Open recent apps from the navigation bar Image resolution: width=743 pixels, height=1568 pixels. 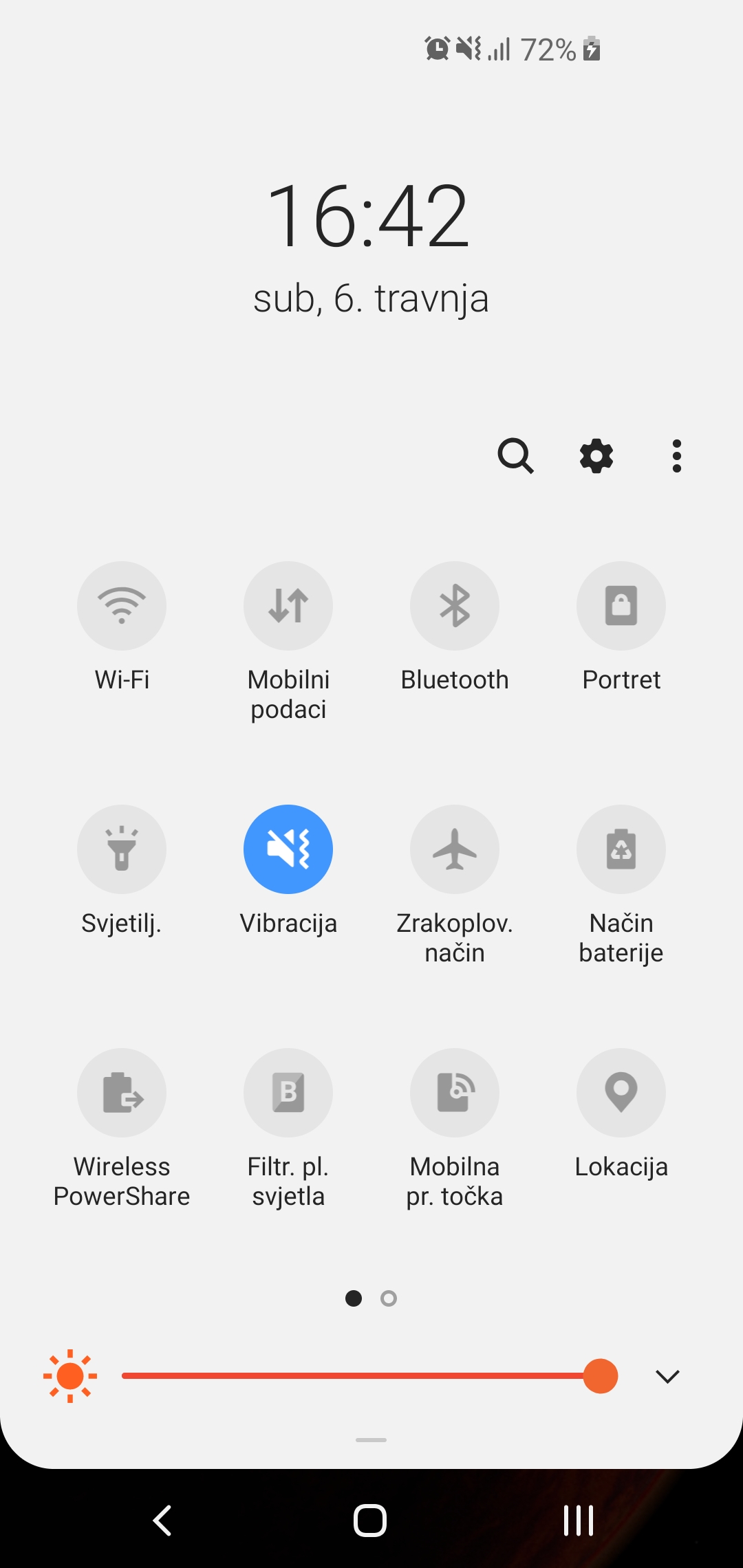click(579, 1521)
